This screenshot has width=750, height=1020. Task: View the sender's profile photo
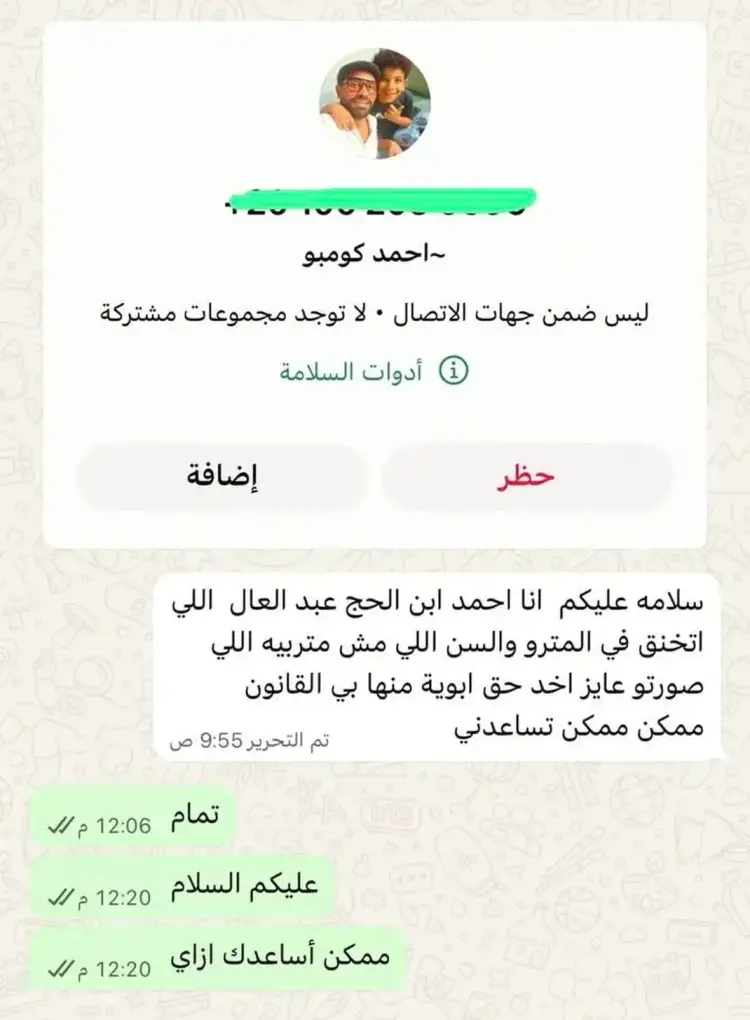click(375, 104)
